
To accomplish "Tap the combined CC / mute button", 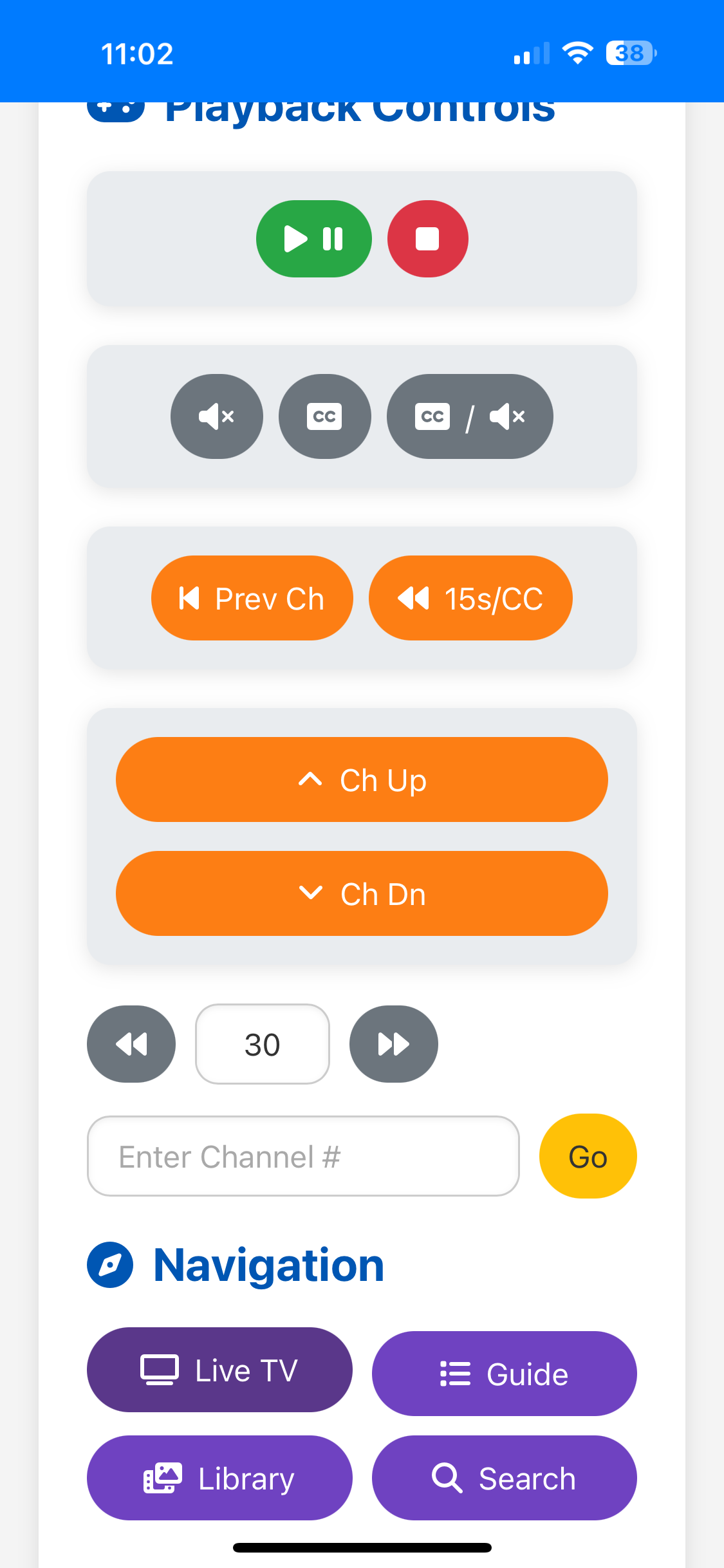I will [x=470, y=416].
